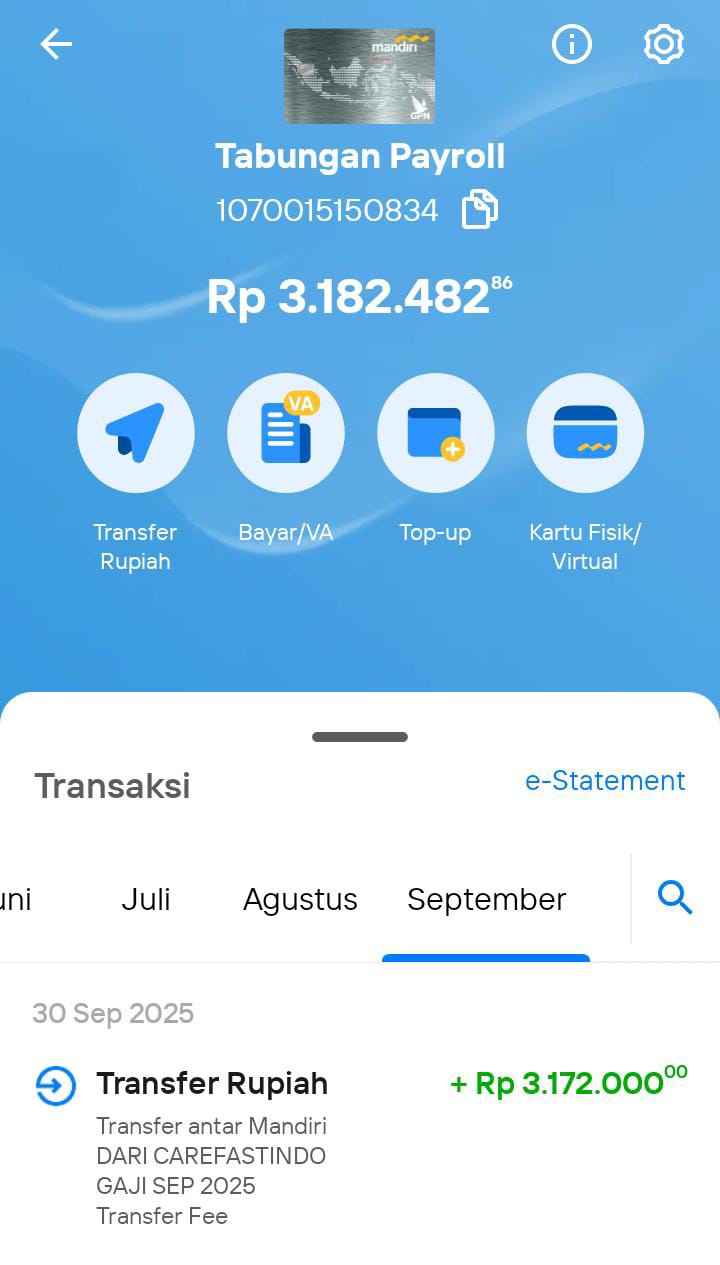Copy the account number 1070015150834
The image size is (720, 1265).
pyautogui.click(x=479, y=211)
